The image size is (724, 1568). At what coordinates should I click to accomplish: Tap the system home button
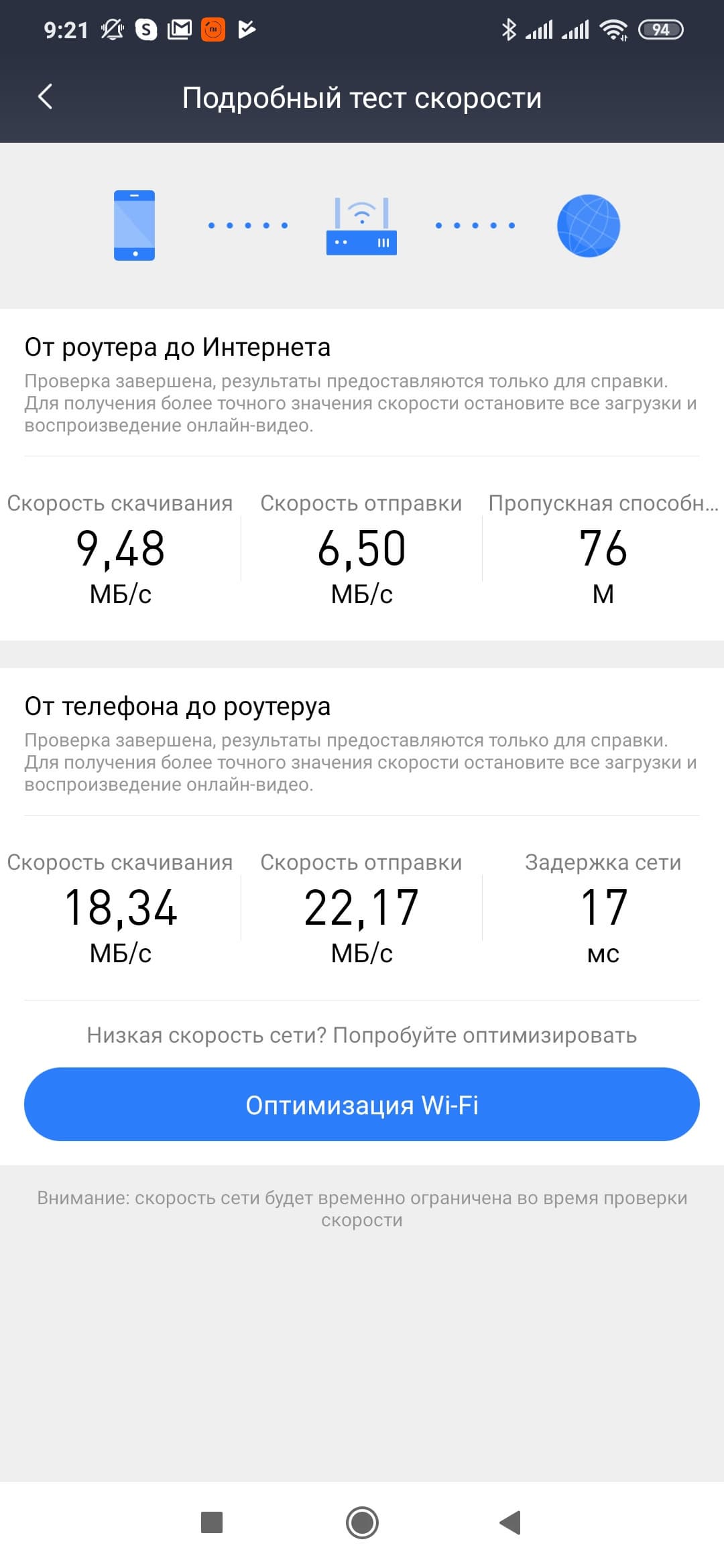pyautogui.click(x=362, y=1522)
